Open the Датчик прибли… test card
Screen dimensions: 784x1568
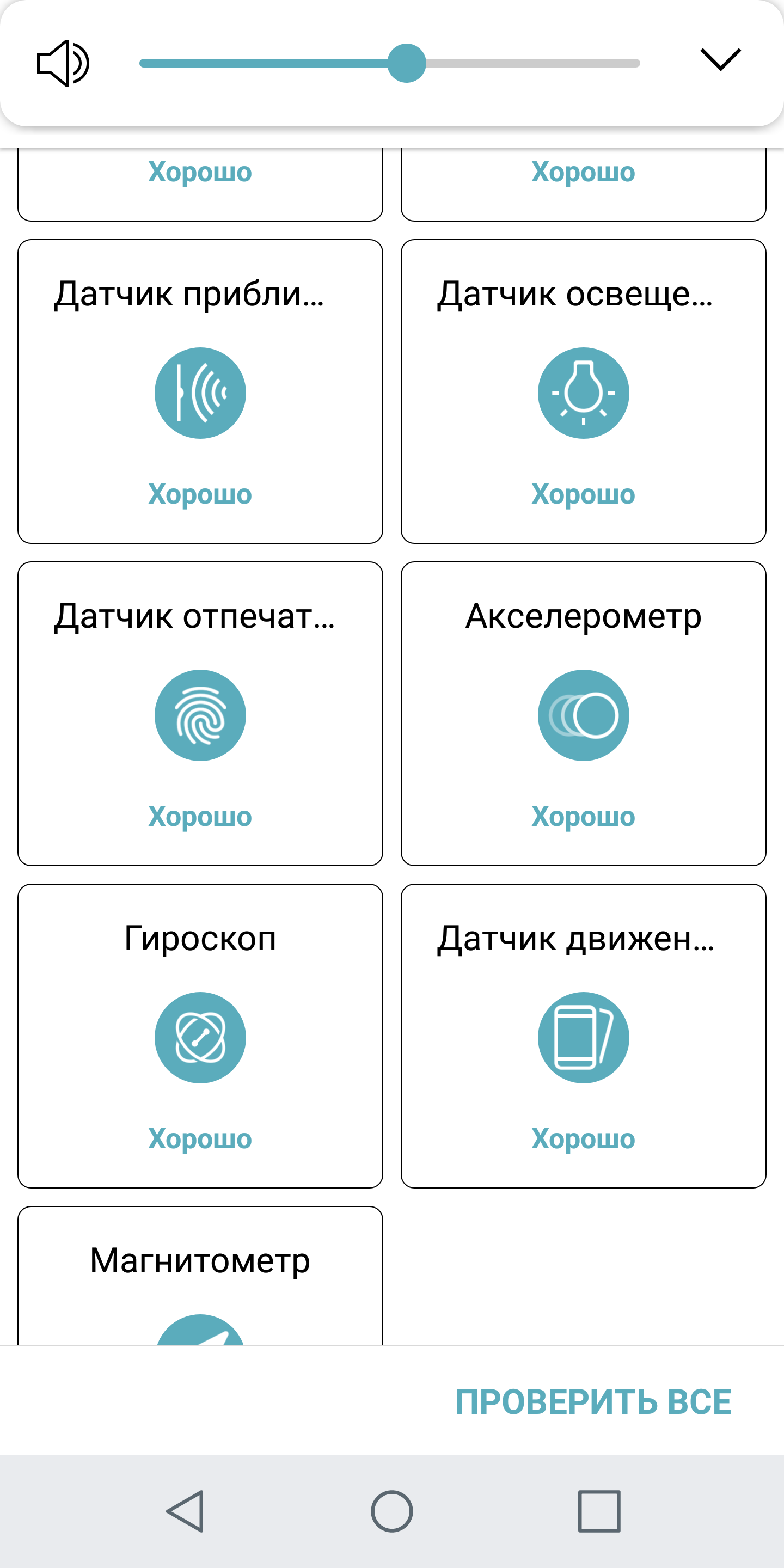[200, 391]
